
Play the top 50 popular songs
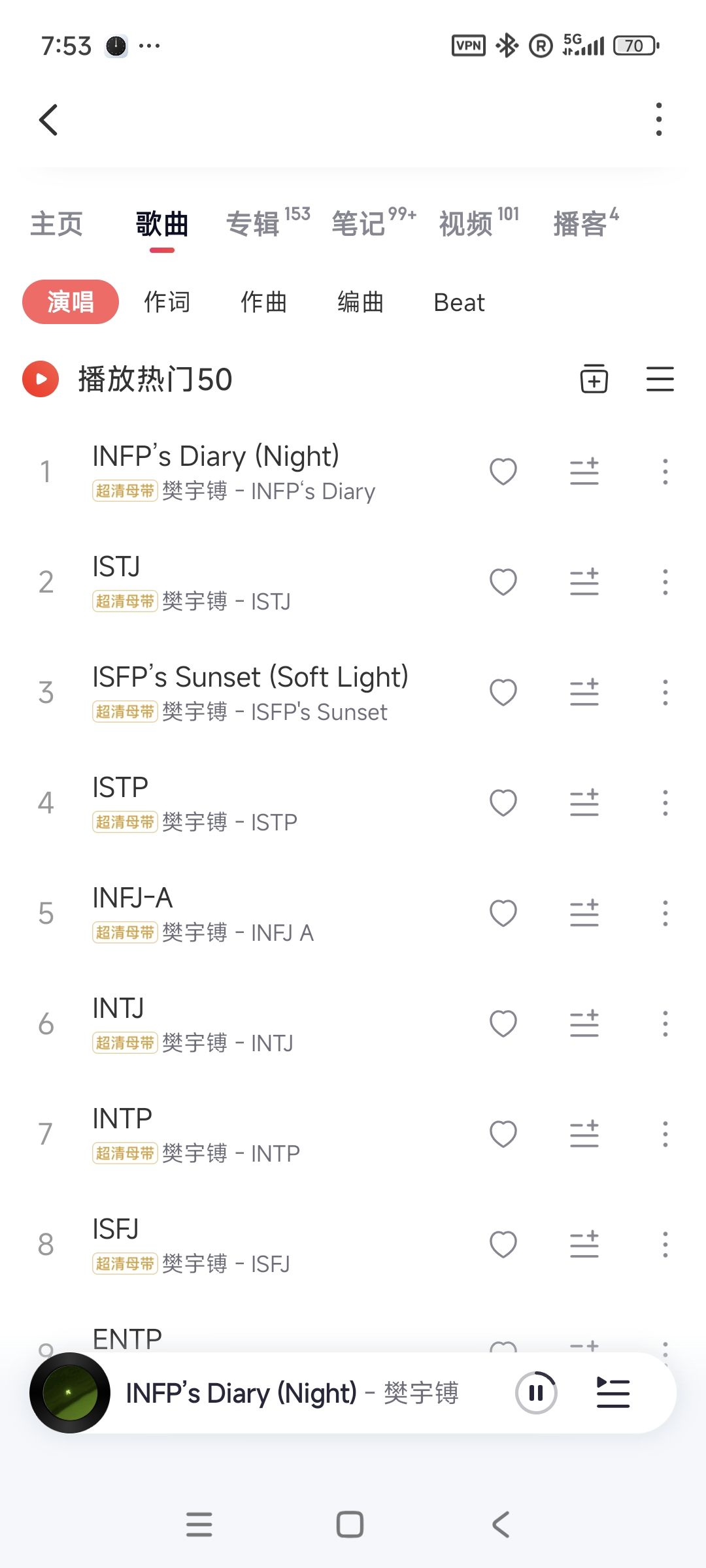41,380
